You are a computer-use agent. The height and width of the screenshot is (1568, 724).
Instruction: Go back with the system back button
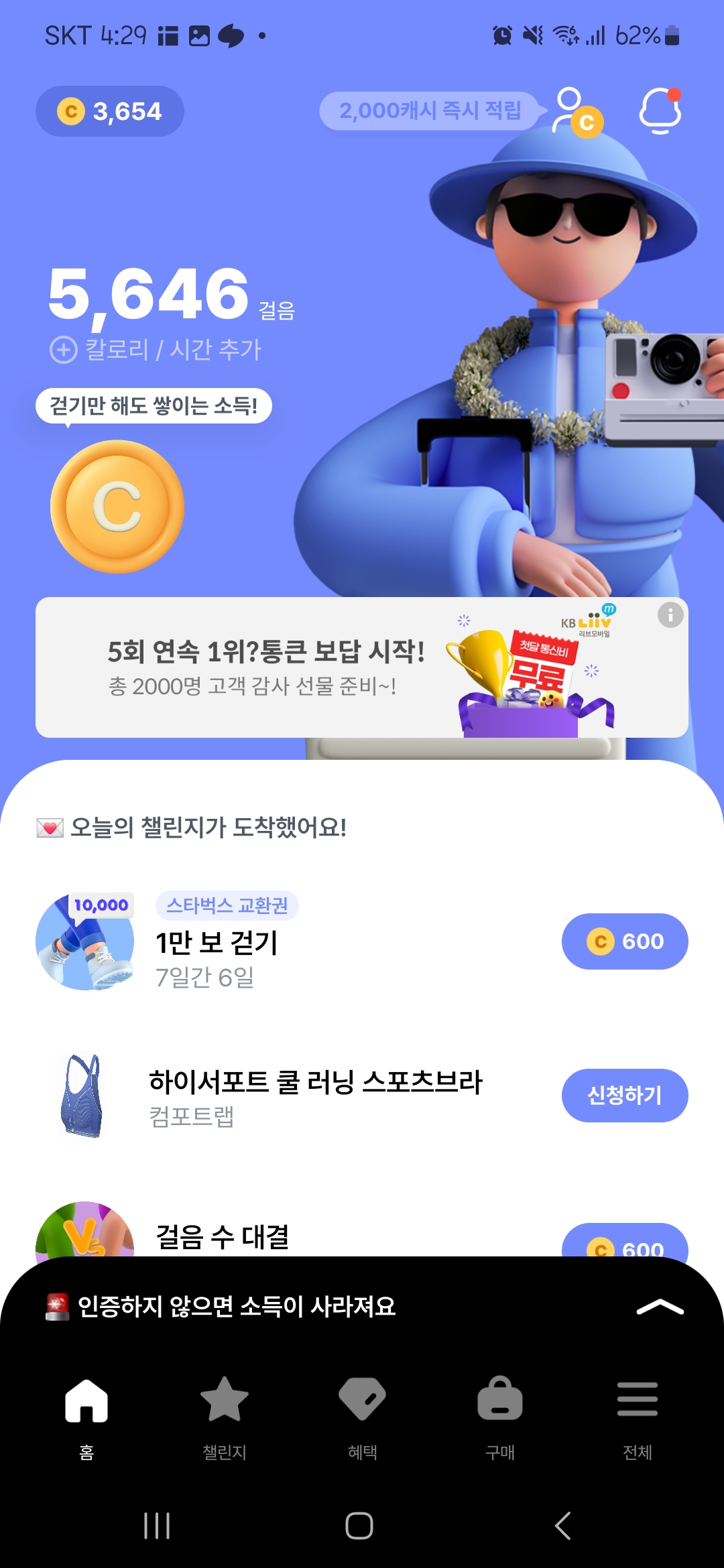coord(563,1526)
